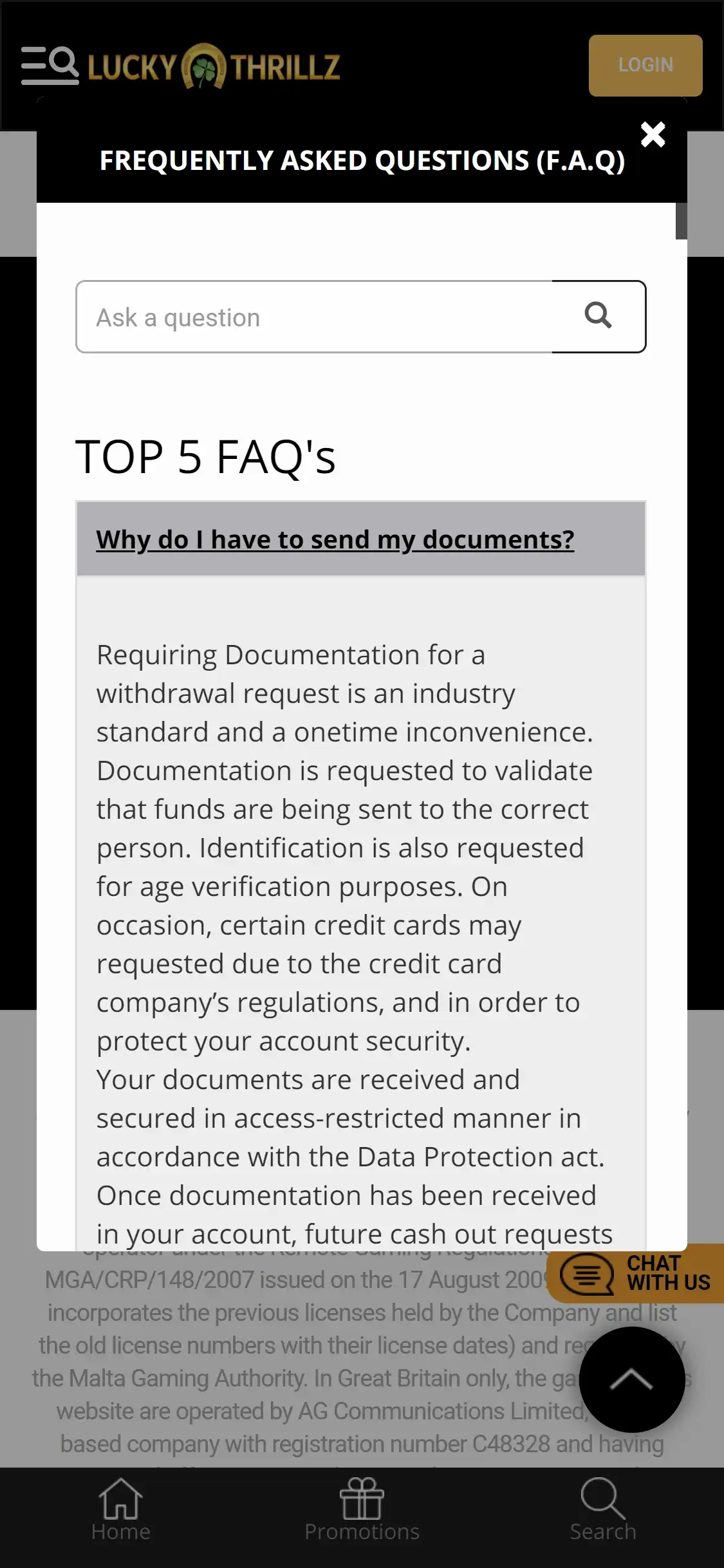Open the Login button
Screen dimensions: 724x1568
point(645,66)
